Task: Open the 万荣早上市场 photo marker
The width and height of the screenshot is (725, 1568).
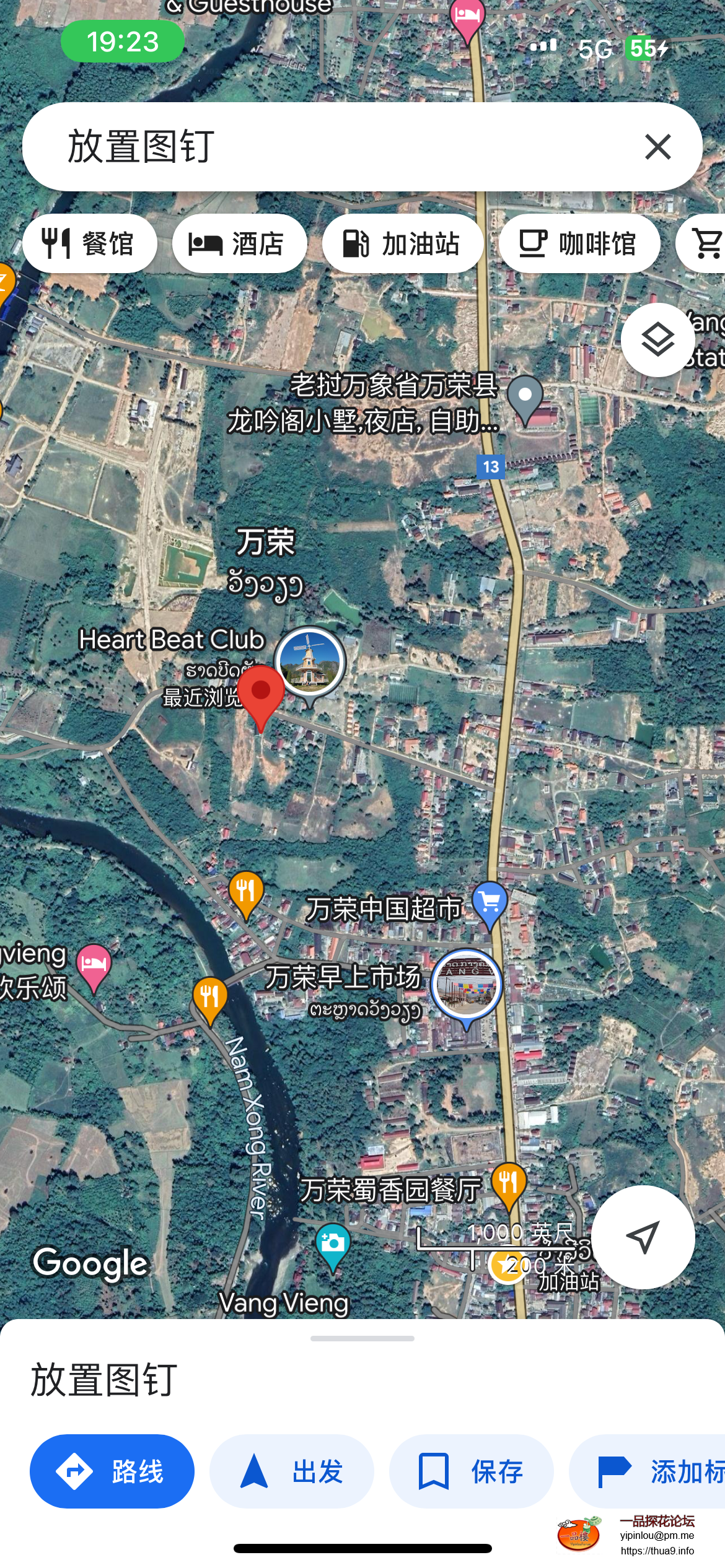Action: (467, 984)
